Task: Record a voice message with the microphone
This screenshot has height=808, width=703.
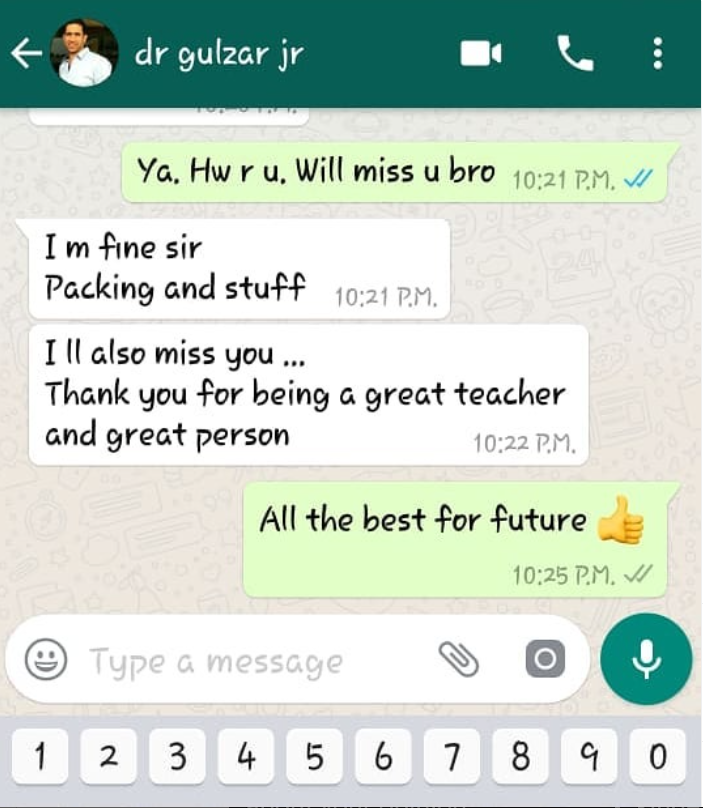Action: tap(646, 659)
